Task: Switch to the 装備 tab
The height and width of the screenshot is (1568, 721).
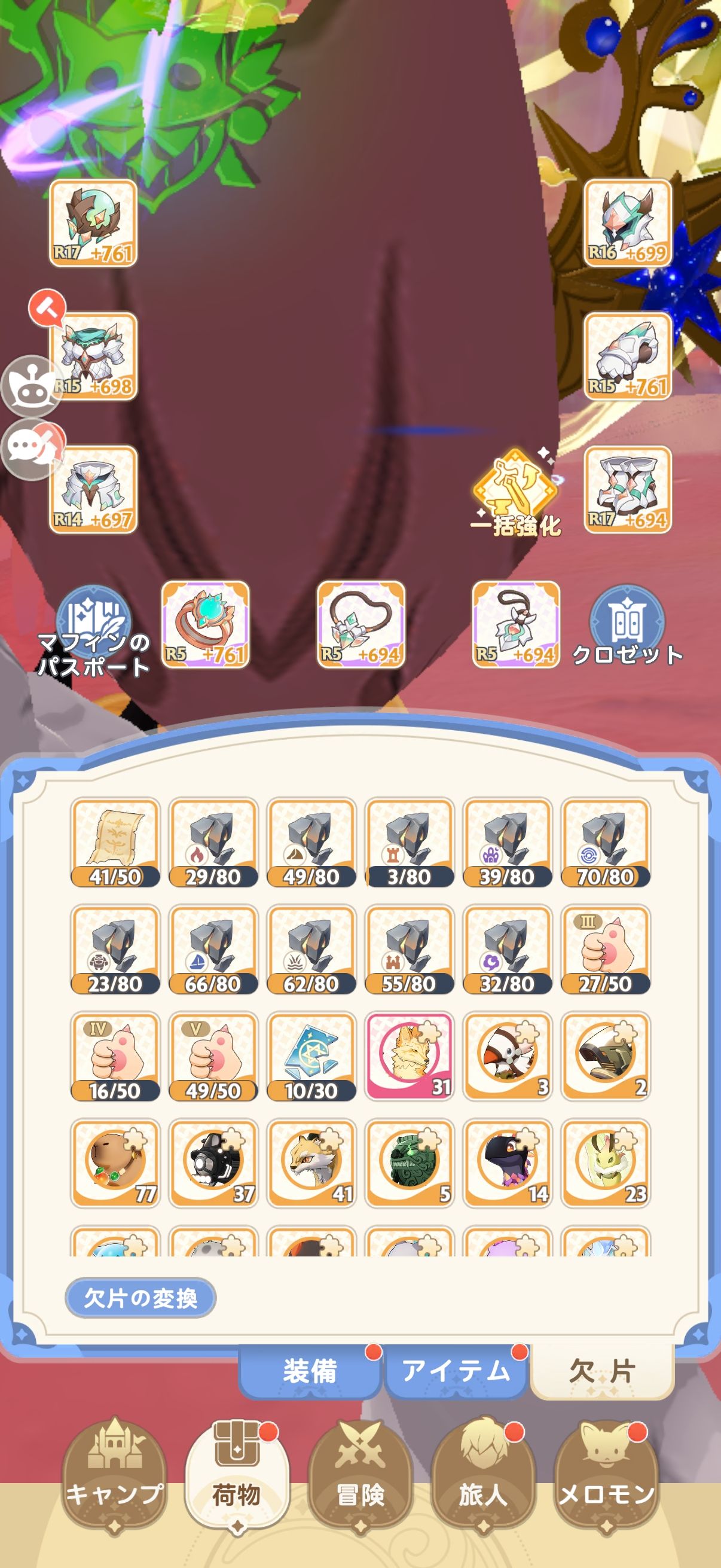Action: click(x=310, y=1371)
